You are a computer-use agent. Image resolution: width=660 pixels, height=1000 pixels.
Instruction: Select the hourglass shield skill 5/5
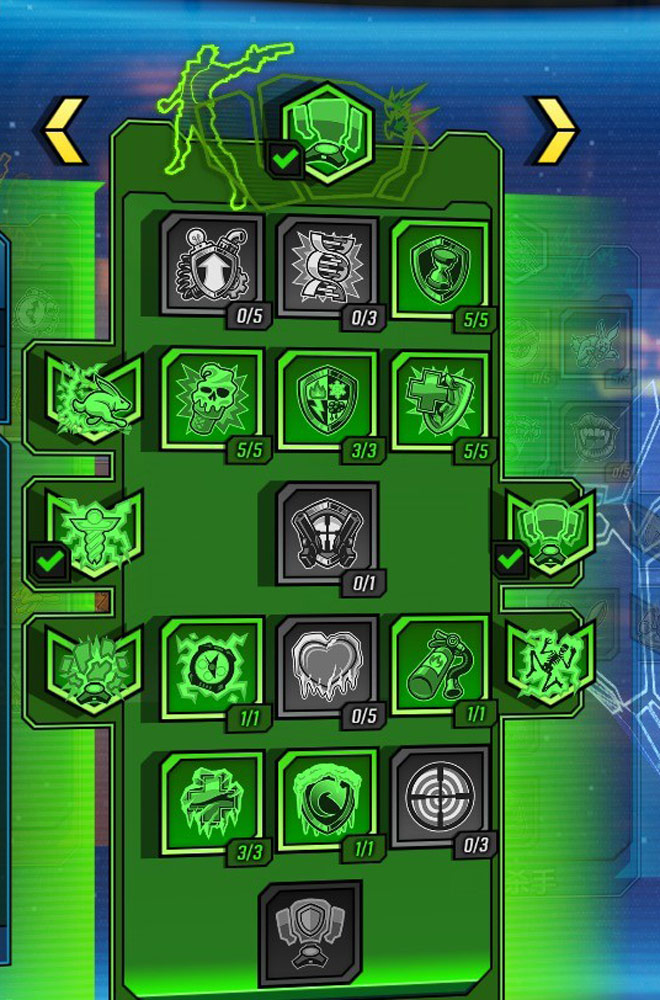pyautogui.click(x=440, y=266)
